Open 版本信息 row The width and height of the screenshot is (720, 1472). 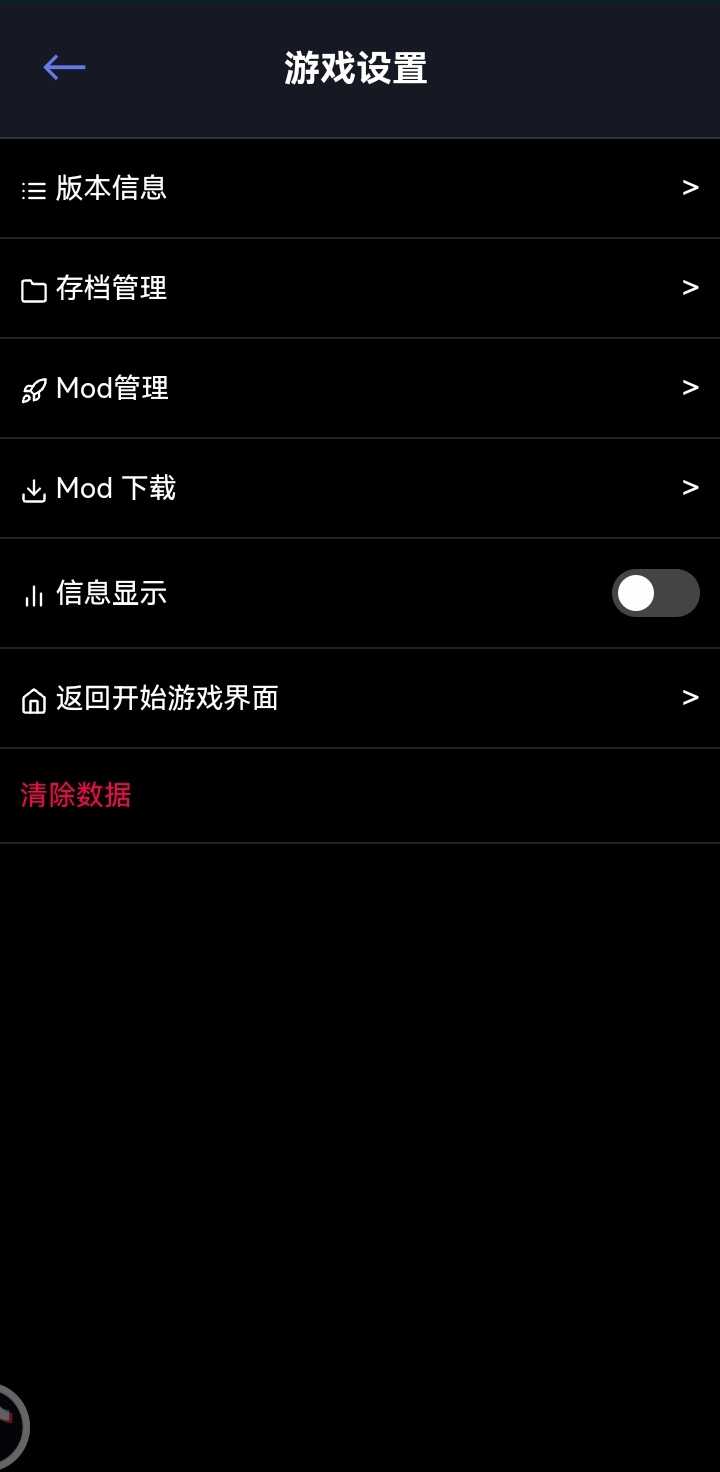(360, 188)
